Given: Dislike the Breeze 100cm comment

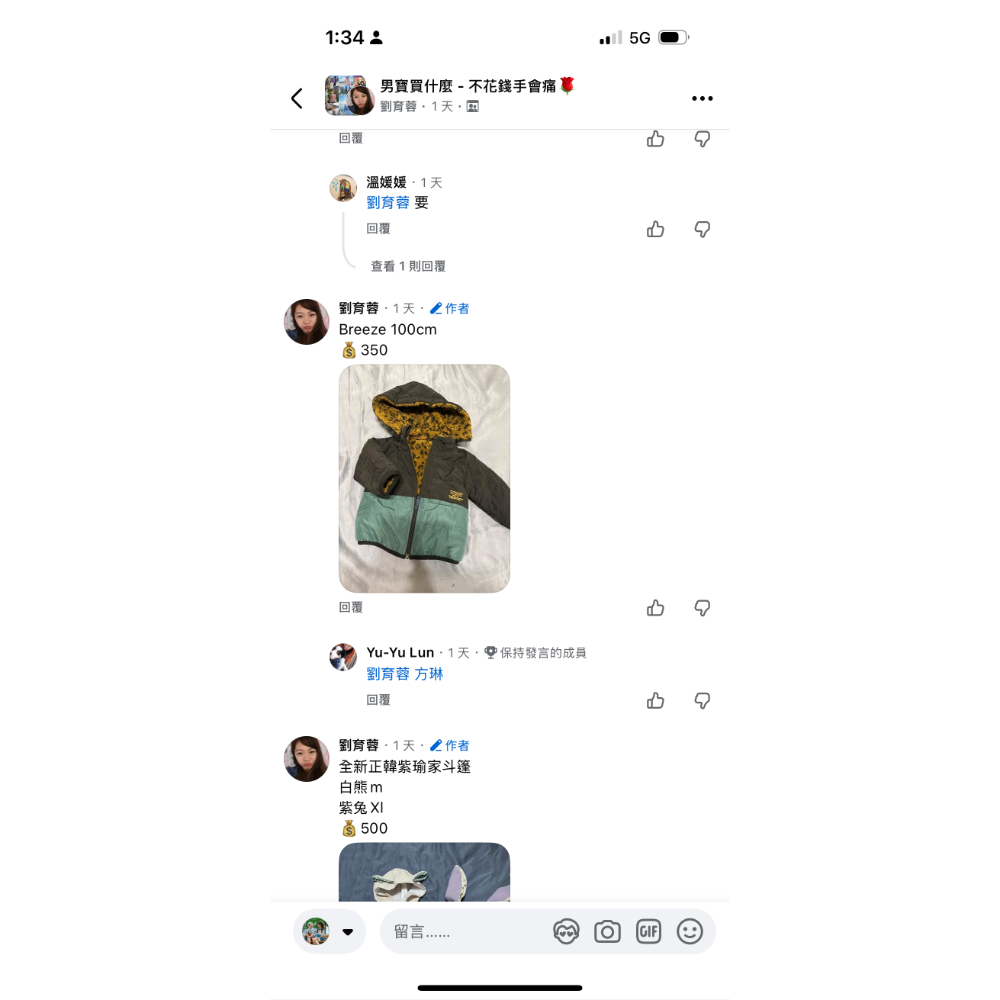Looking at the screenshot, I should [703, 608].
